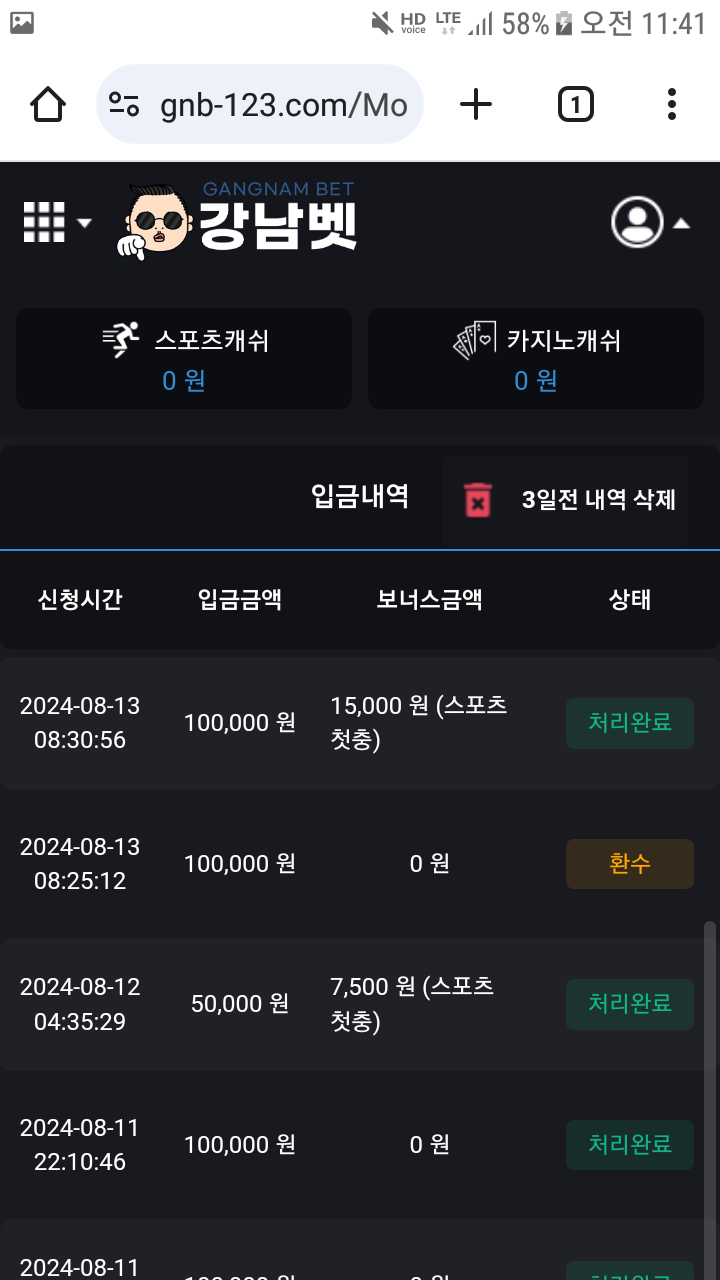Screen dimensions: 720x1280
Task: Open the browser overflow menu
Action: click(x=671, y=104)
